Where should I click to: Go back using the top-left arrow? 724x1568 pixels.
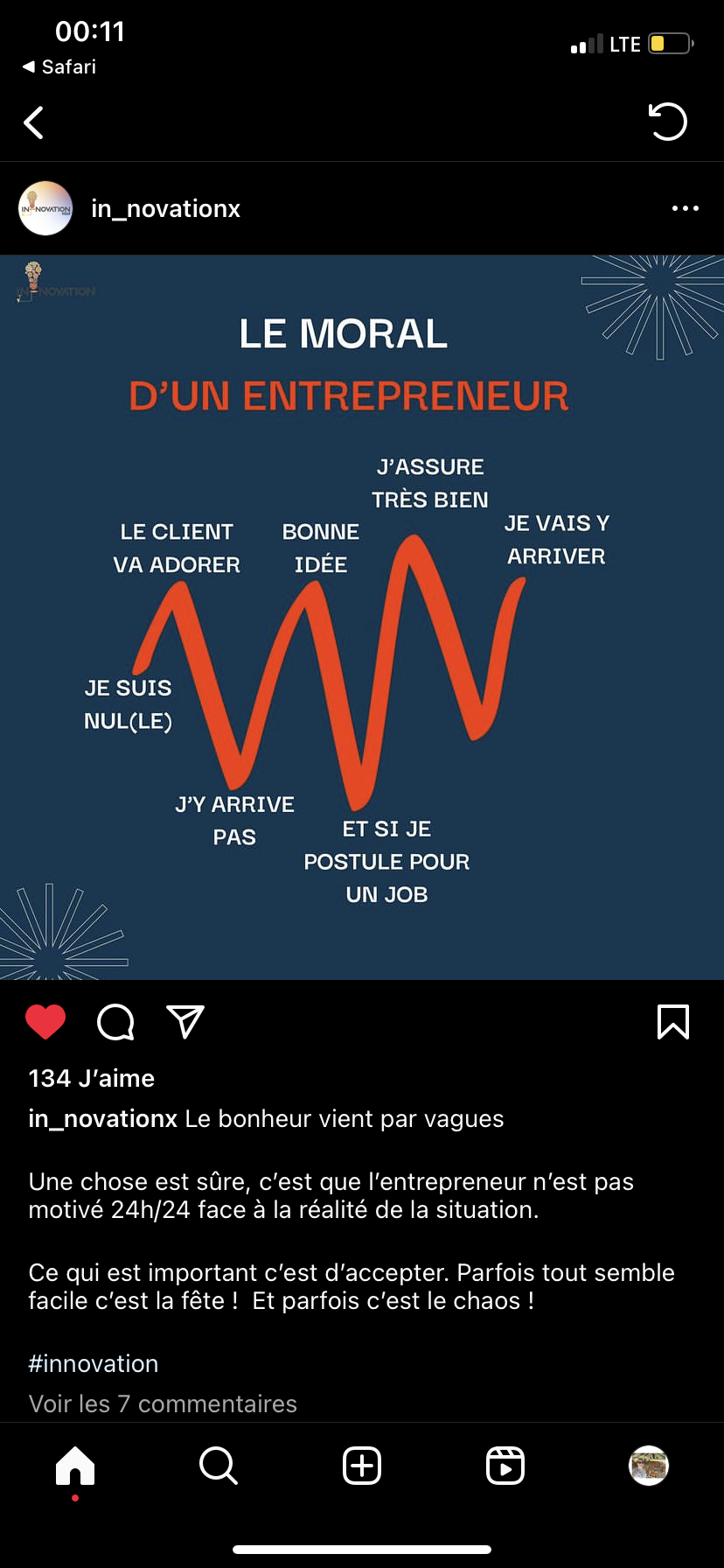click(x=34, y=122)
